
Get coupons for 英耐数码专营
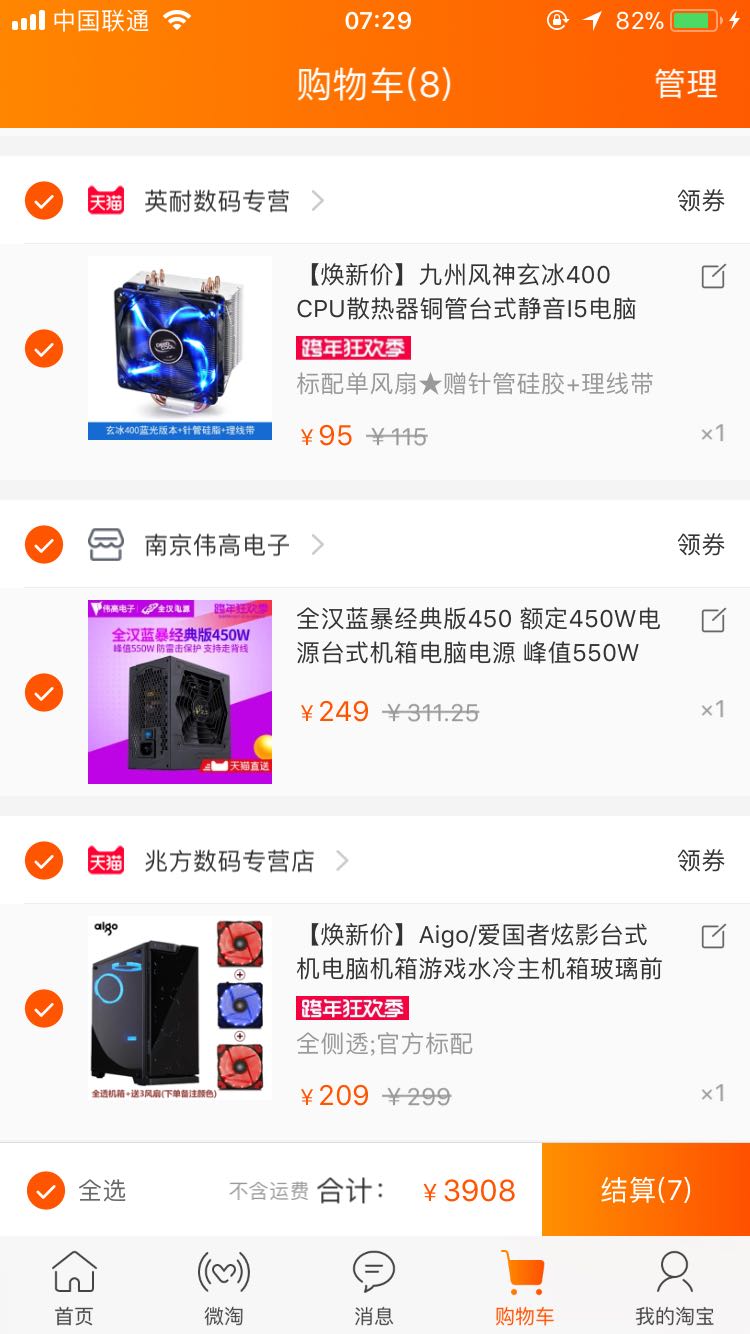click(700, 201)
